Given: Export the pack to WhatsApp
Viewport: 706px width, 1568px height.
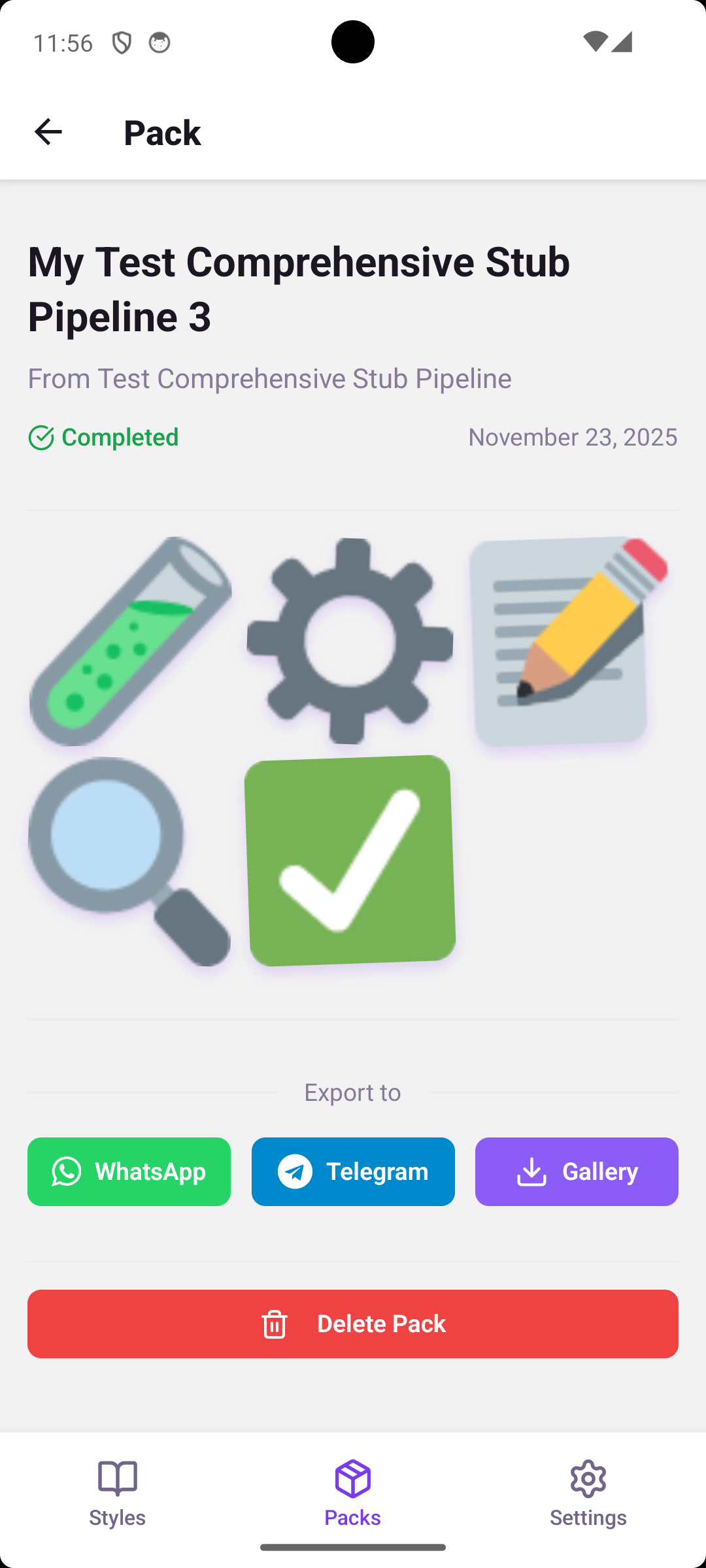Looking at the screenshot, I should click(129, 1171).
